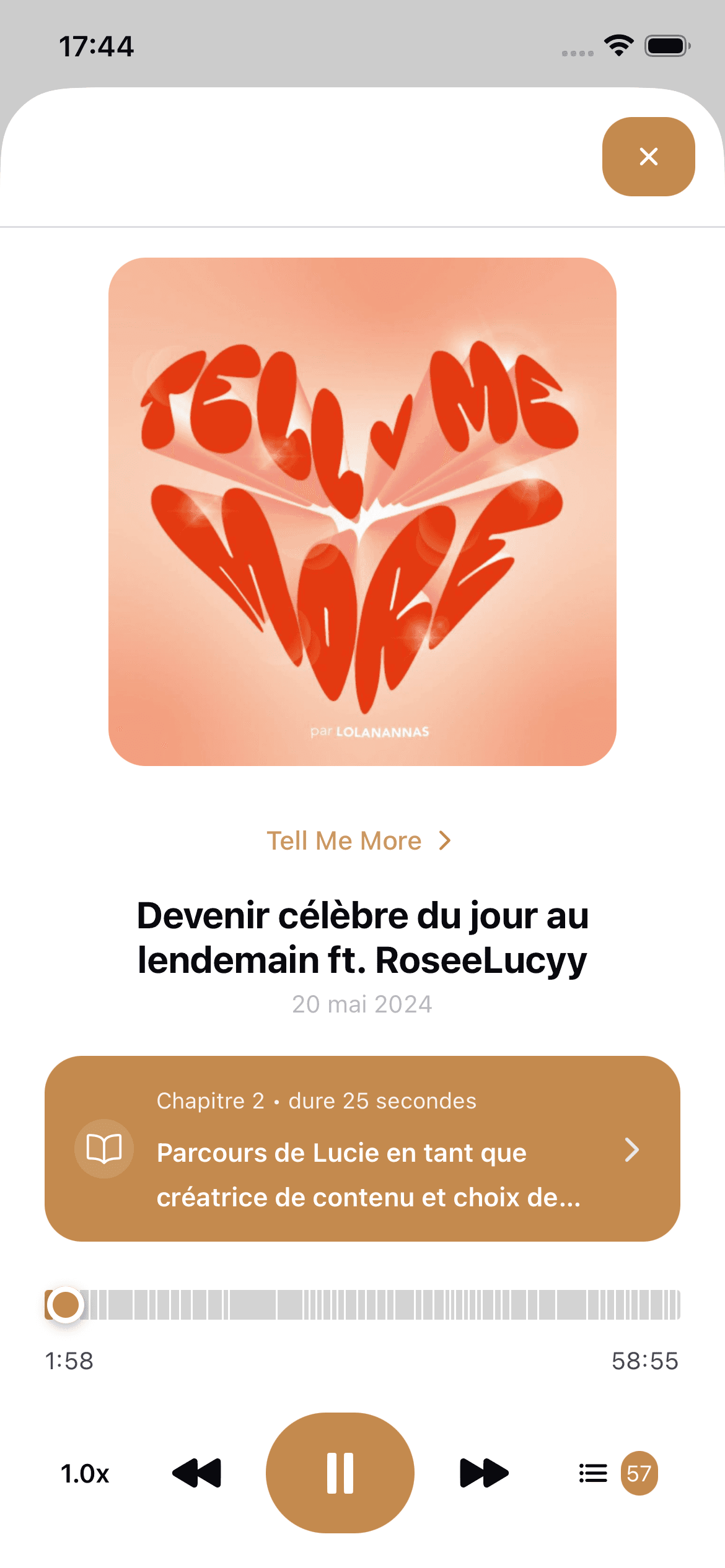Open chapter details via right chevron

pyautogui.click(x=632, y=1149)
